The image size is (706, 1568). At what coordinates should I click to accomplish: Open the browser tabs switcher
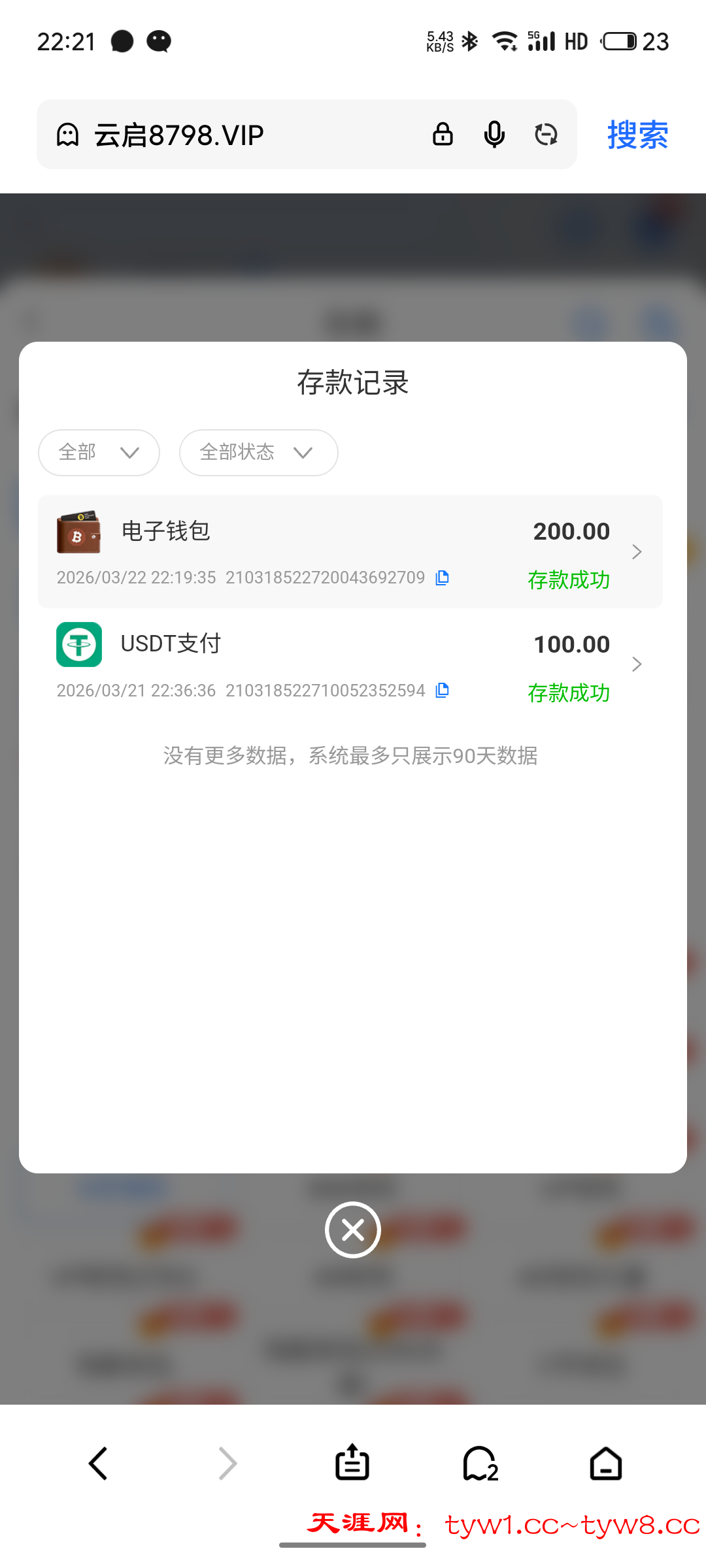pyautogui.click(x=480, y=1463)
